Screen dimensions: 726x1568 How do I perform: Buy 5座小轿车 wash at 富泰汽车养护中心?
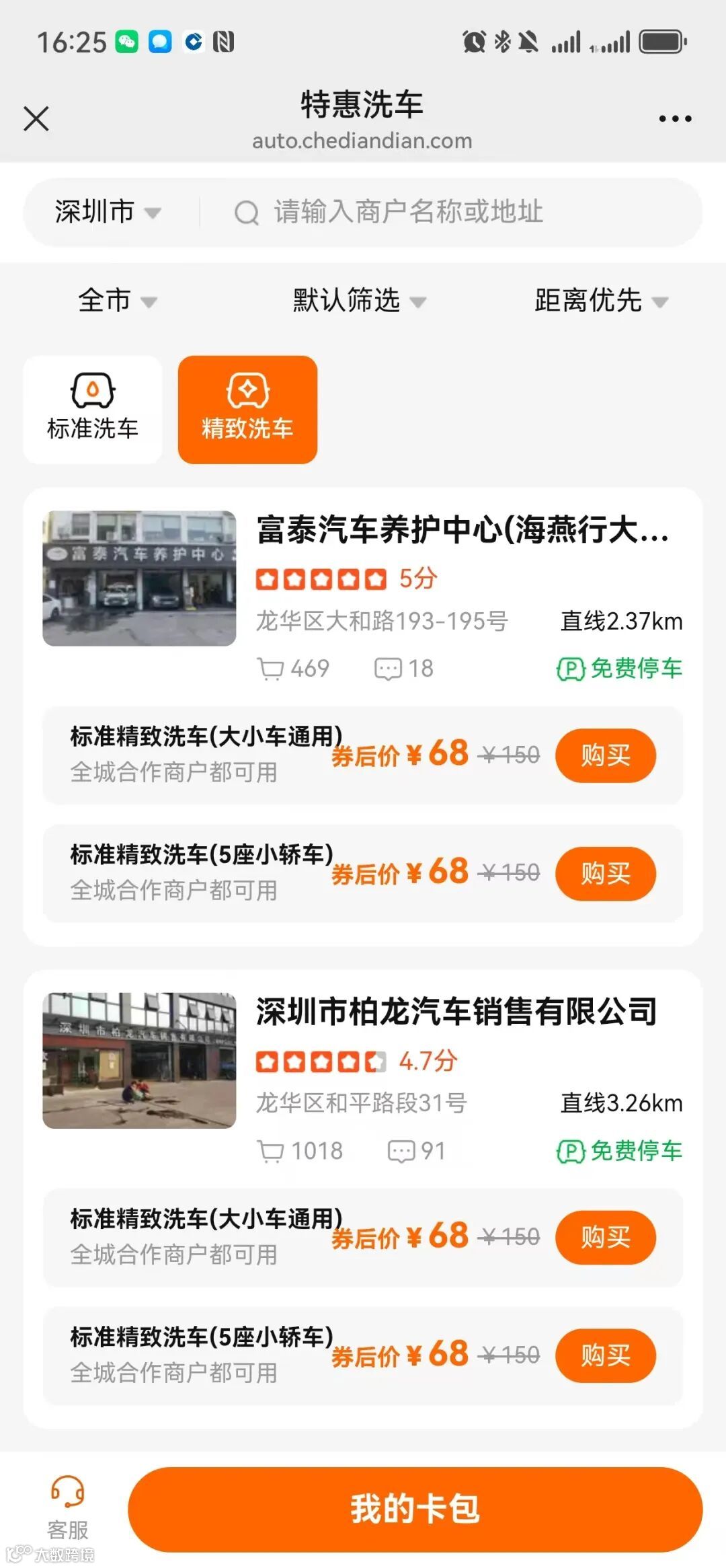coord(605,874)
